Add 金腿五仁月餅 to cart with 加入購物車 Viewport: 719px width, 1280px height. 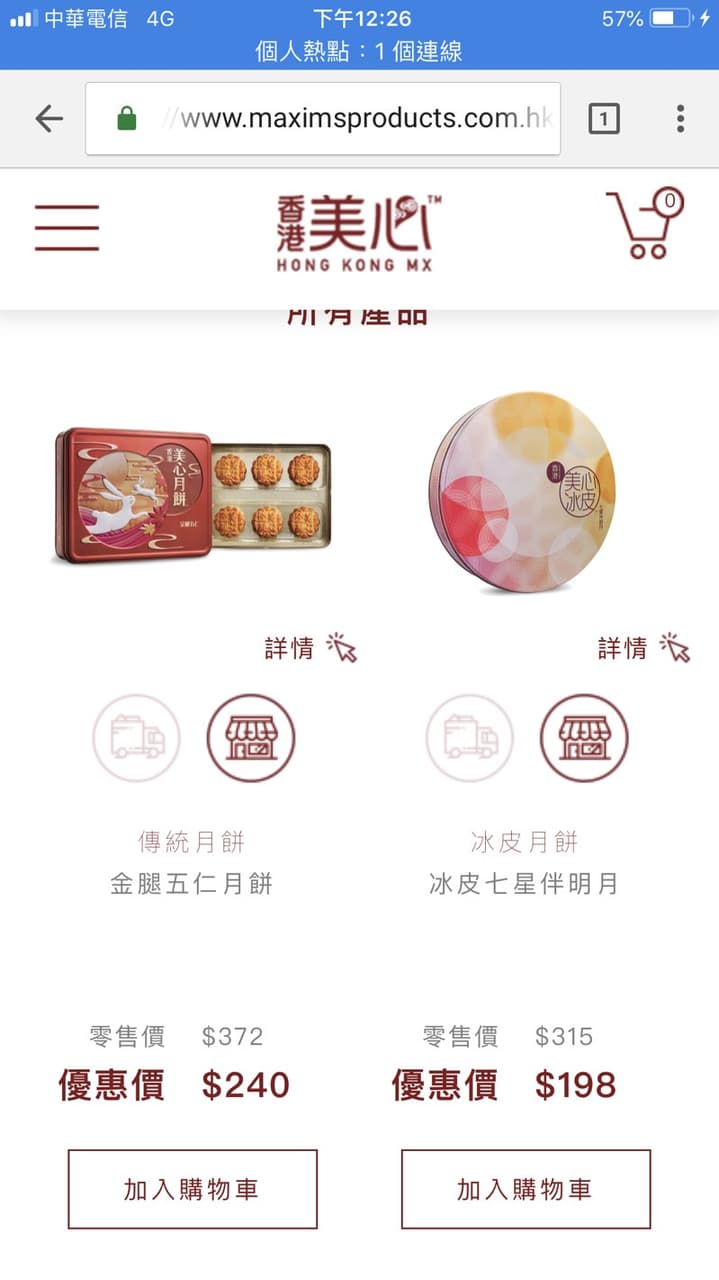192,1189
